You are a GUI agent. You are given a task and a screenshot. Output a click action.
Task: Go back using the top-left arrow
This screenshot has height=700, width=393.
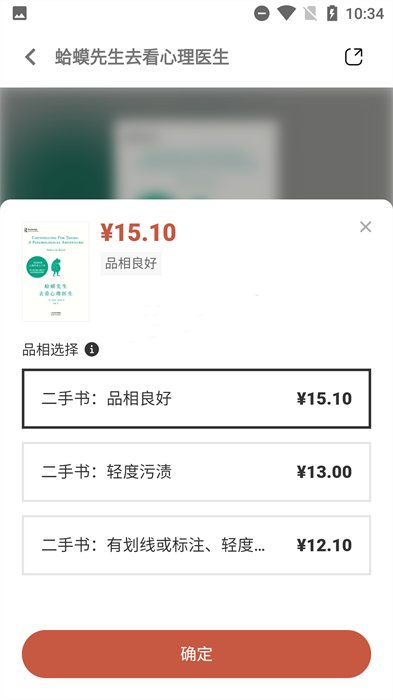30,57
